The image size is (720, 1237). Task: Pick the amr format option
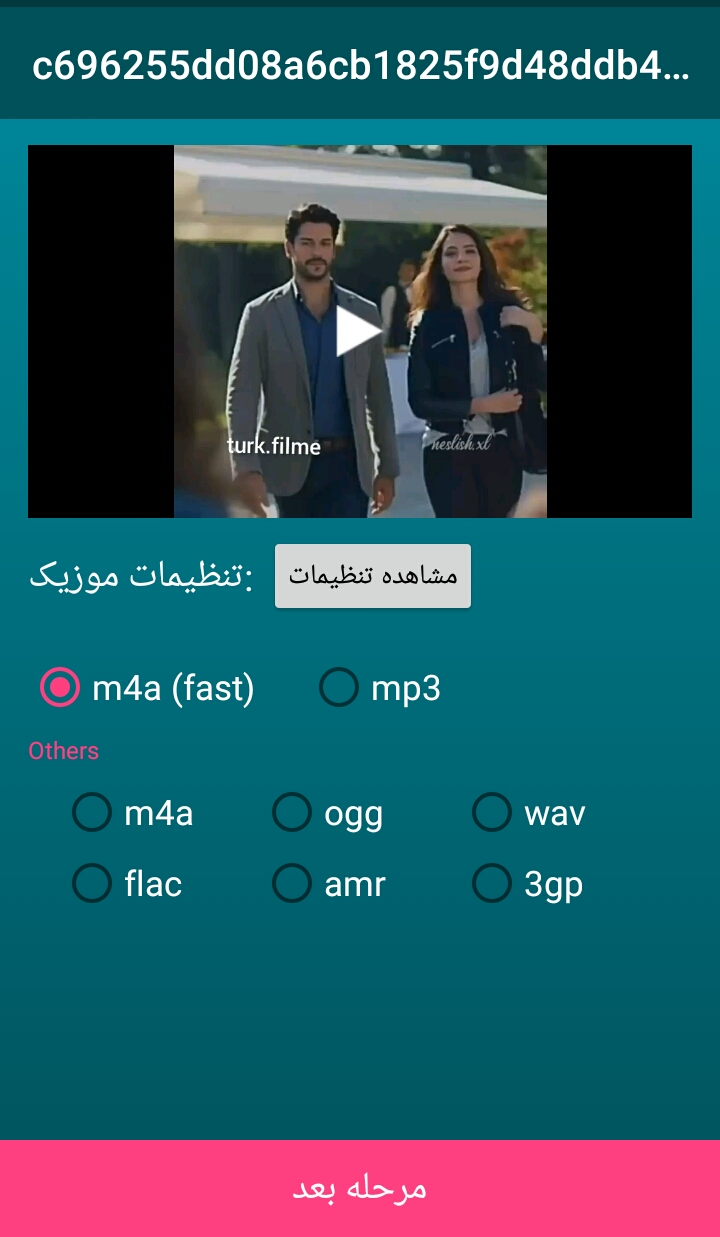[292, 884]
